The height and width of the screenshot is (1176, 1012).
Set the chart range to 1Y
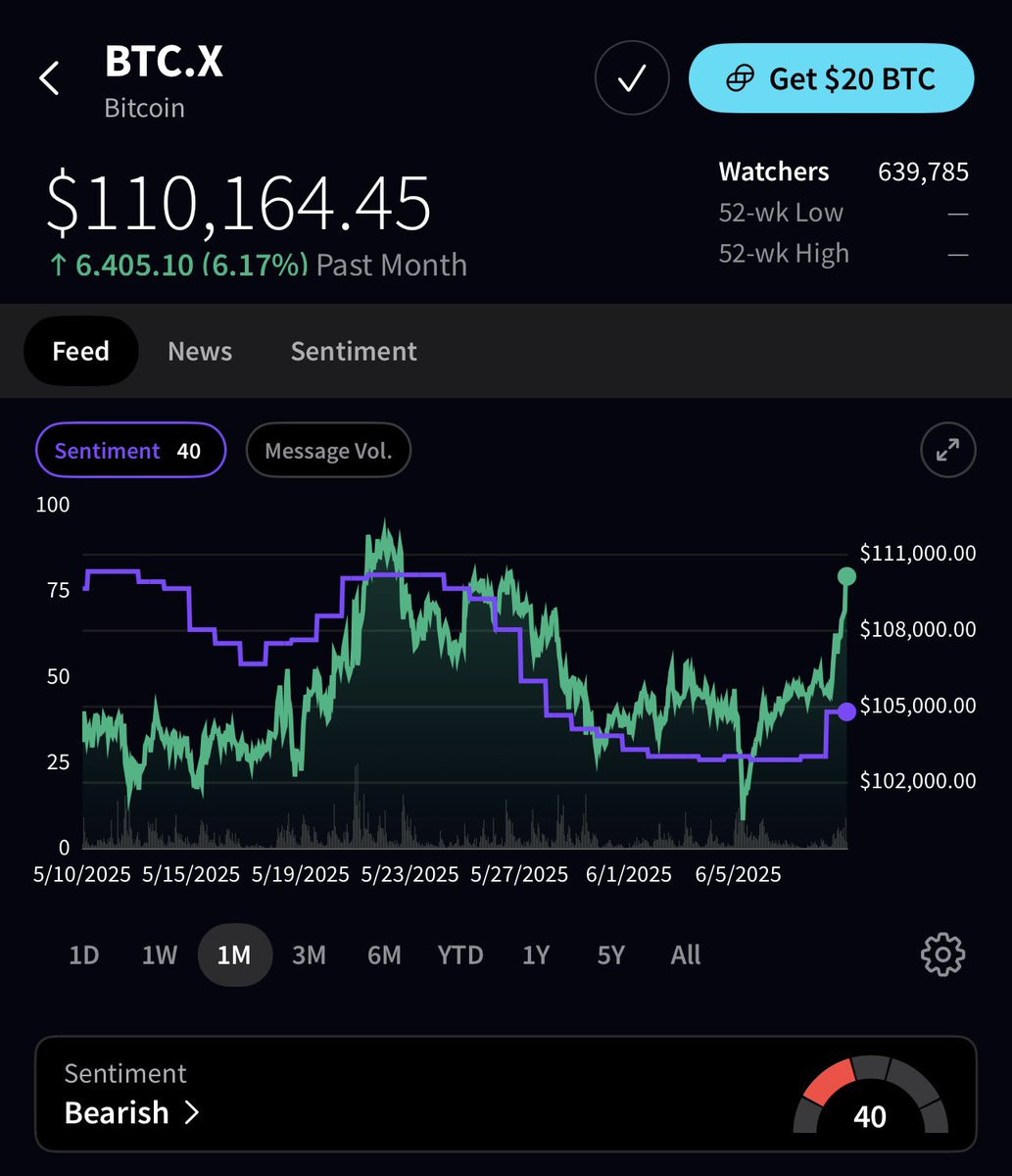[536, 955]
